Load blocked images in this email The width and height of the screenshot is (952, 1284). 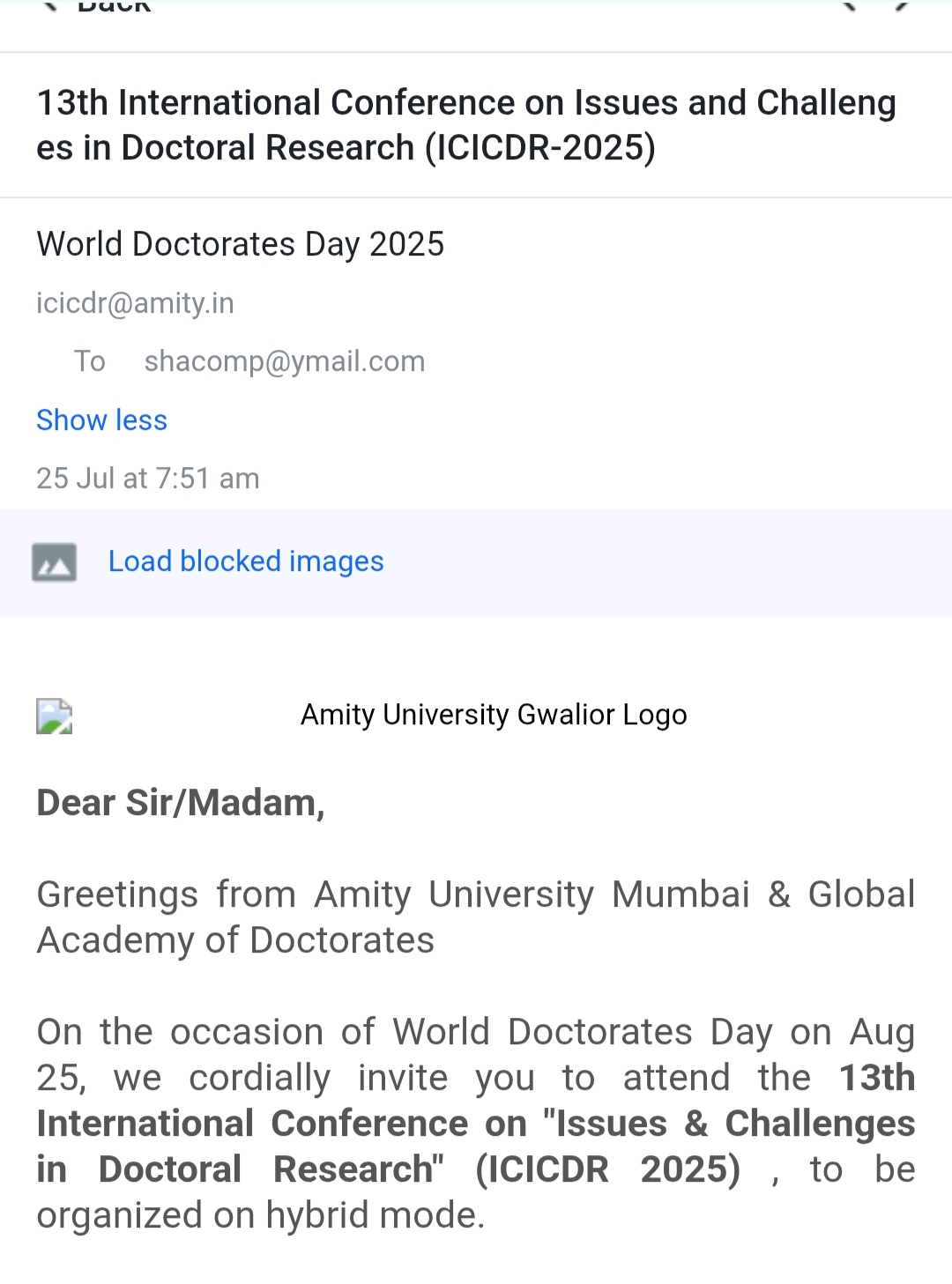pos(245,561)
